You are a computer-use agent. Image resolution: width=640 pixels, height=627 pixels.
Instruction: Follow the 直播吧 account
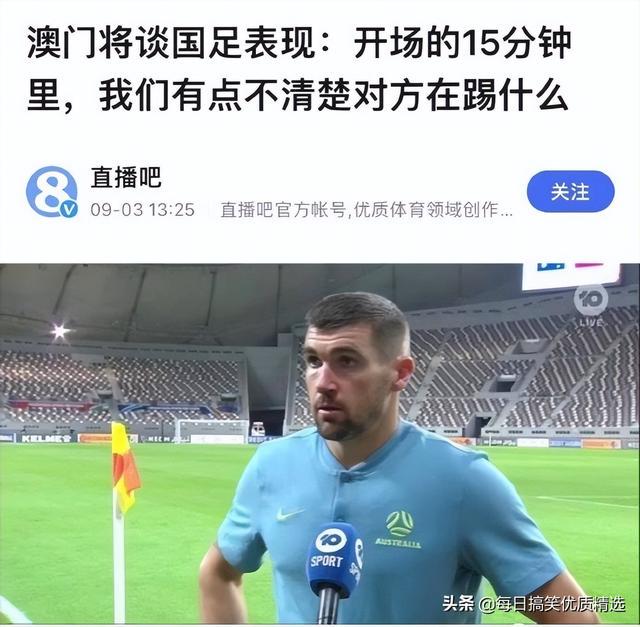pos(570,191)
